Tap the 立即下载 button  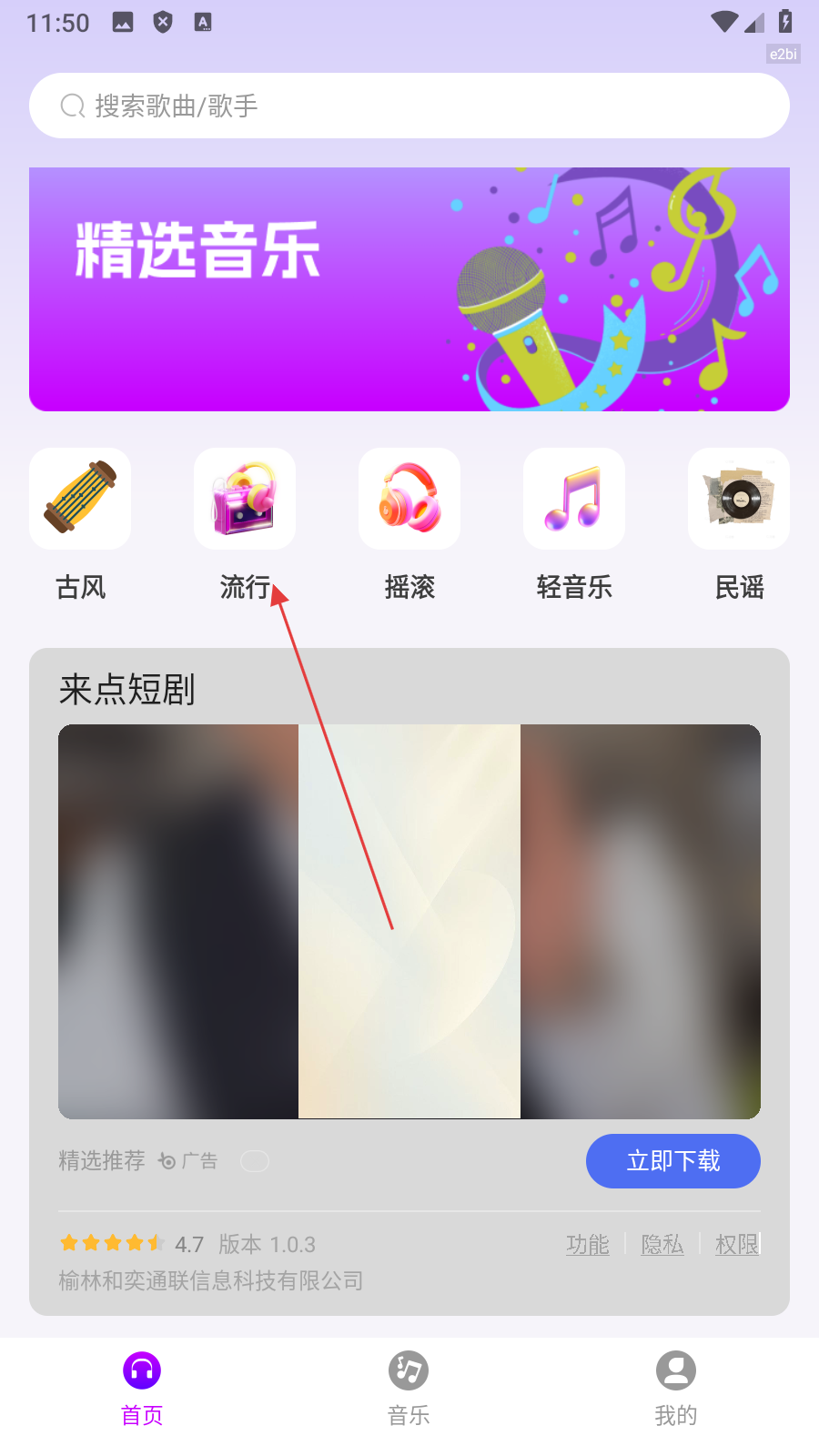[673, 1161]
